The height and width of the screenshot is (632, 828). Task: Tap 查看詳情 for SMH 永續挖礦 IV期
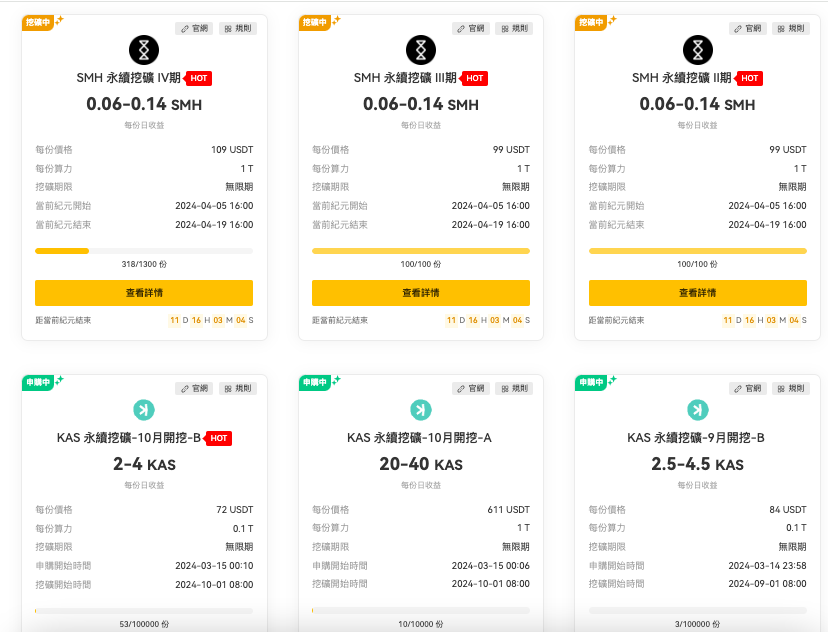pos(144,292)
